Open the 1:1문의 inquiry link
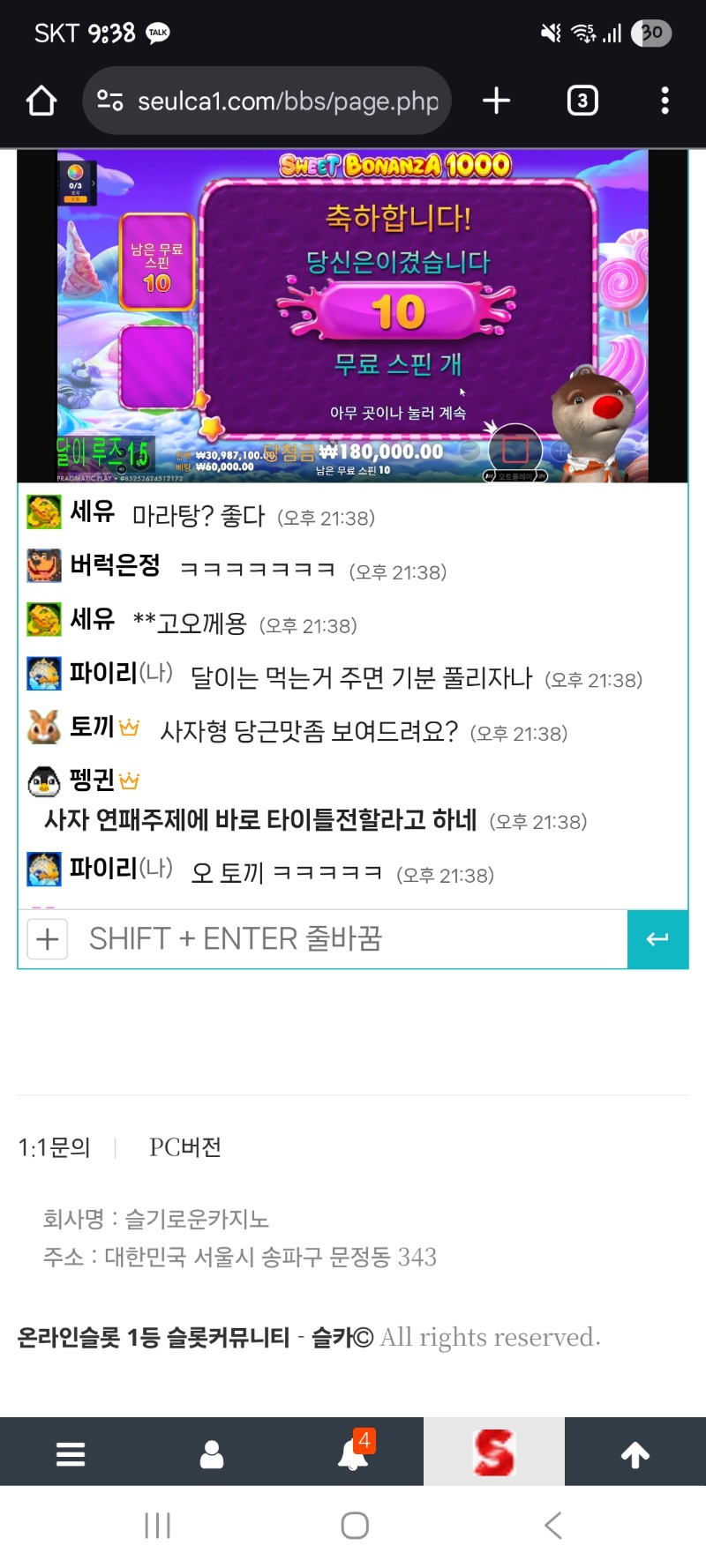Screen dimensions: 706x1568 (x=55, y=1147)
